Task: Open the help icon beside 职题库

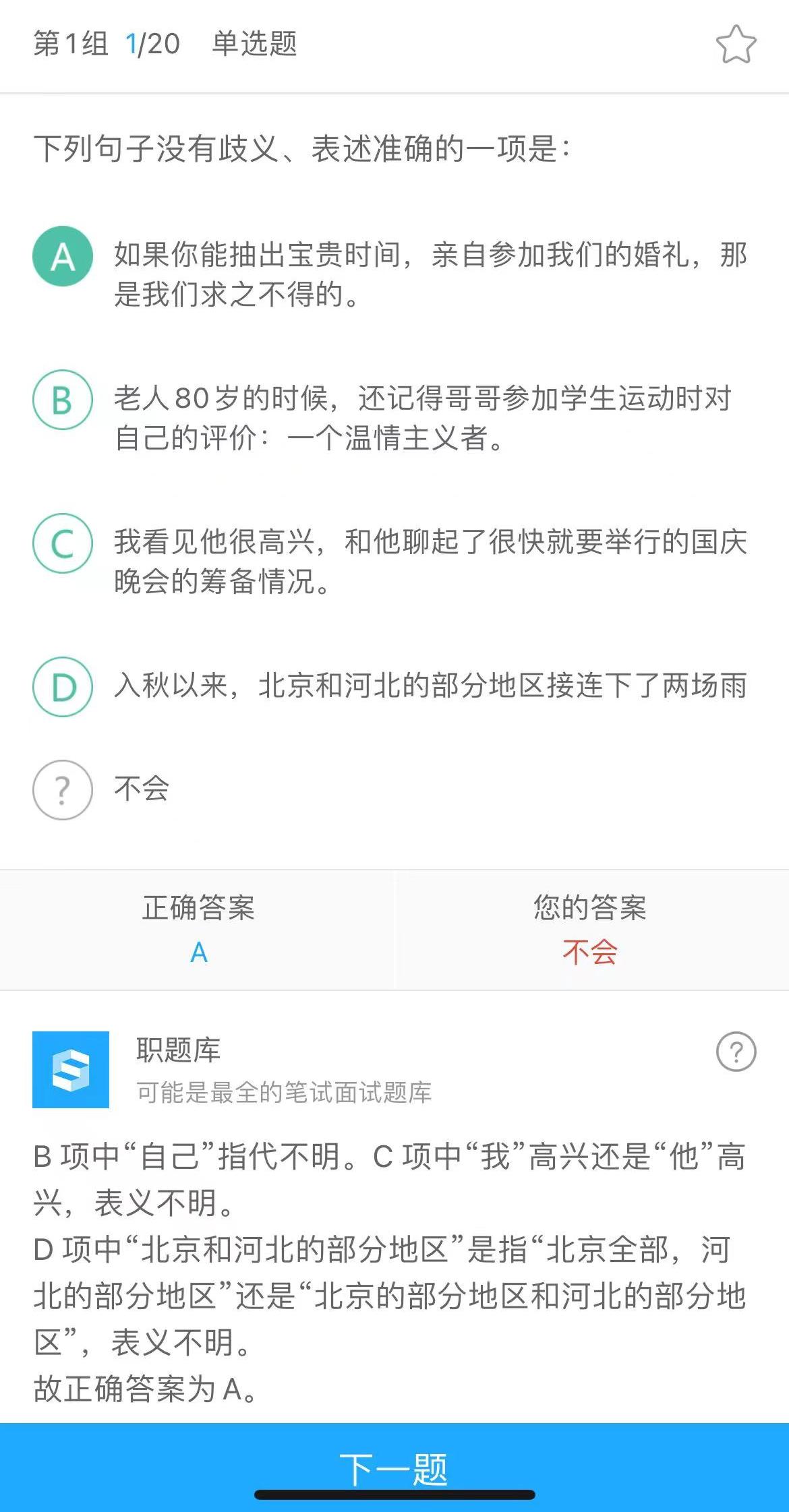Action: tap(736, 1052)
